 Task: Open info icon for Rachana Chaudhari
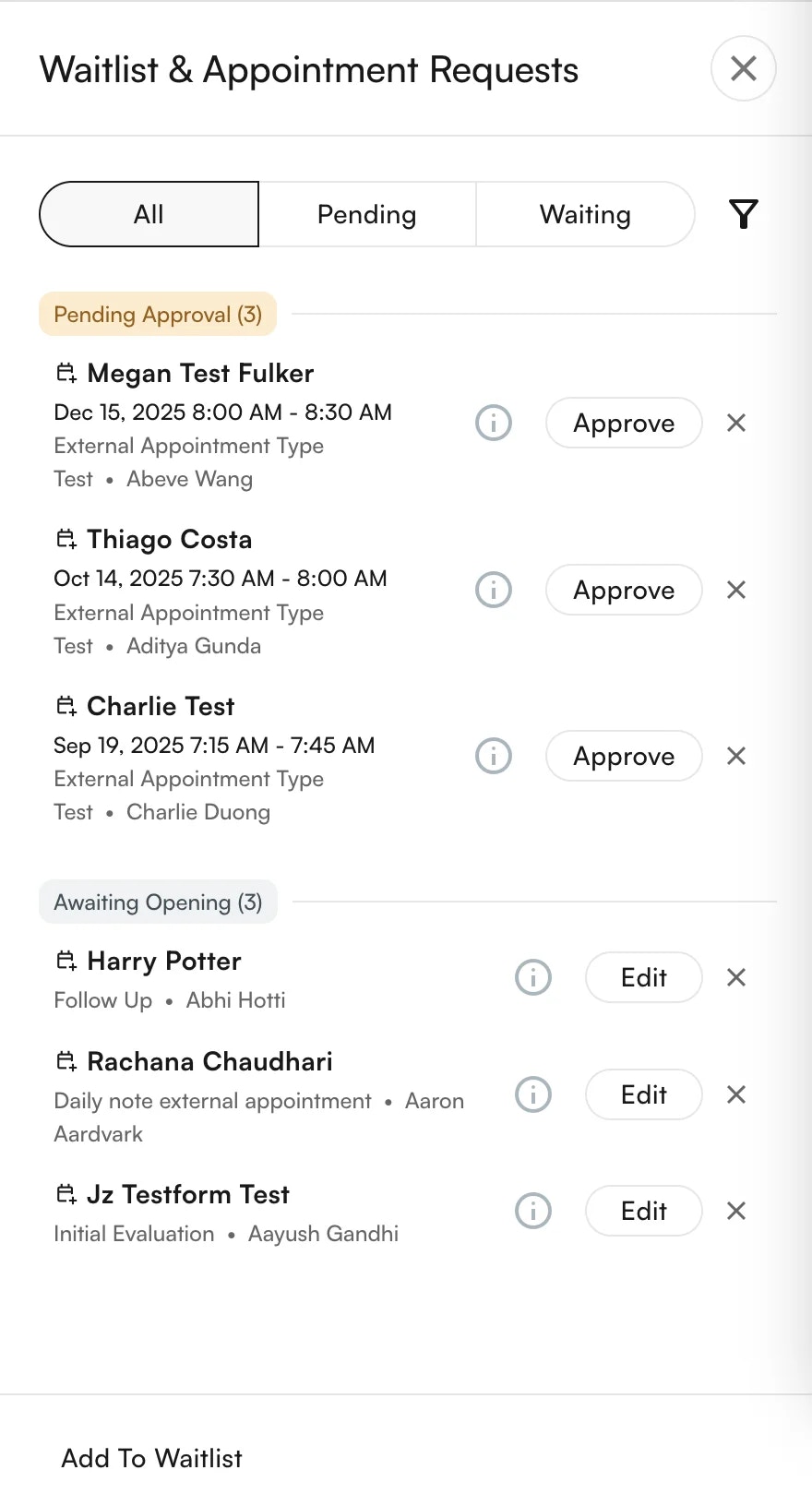pyautogui.click(x=532, y=1094)
